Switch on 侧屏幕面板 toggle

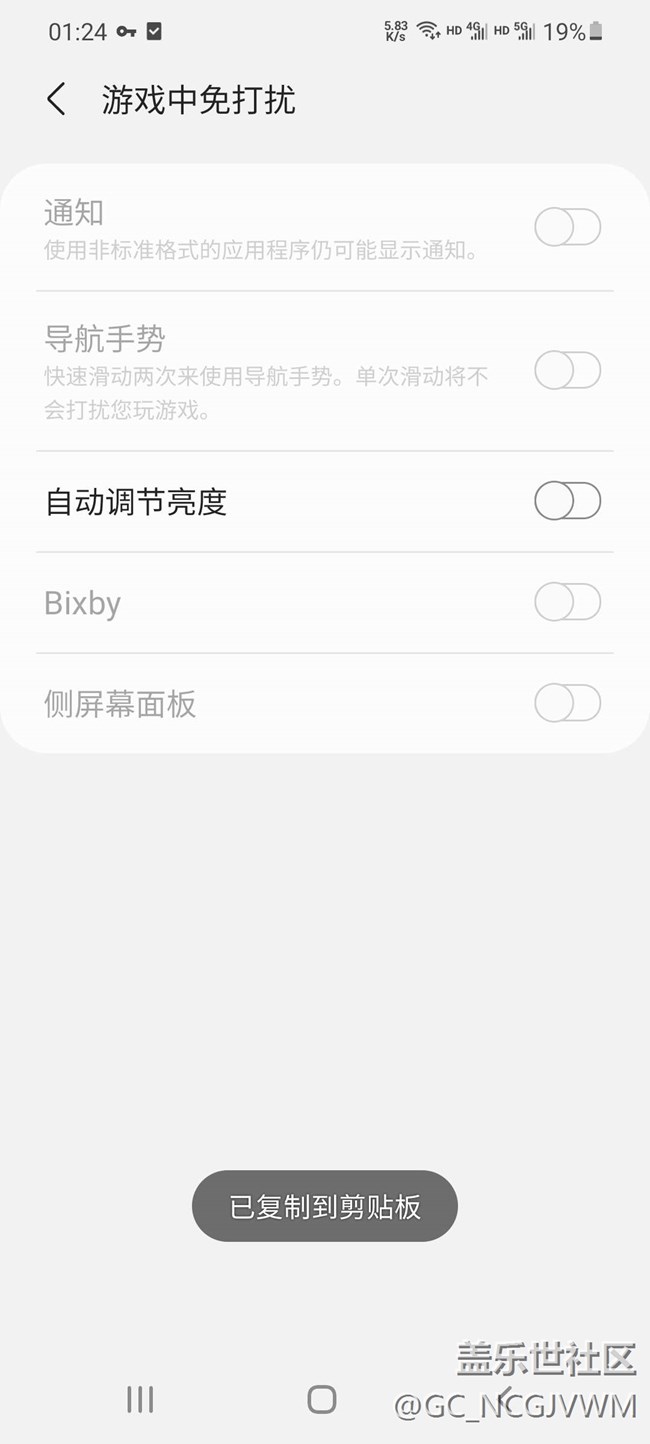(567, 704)
